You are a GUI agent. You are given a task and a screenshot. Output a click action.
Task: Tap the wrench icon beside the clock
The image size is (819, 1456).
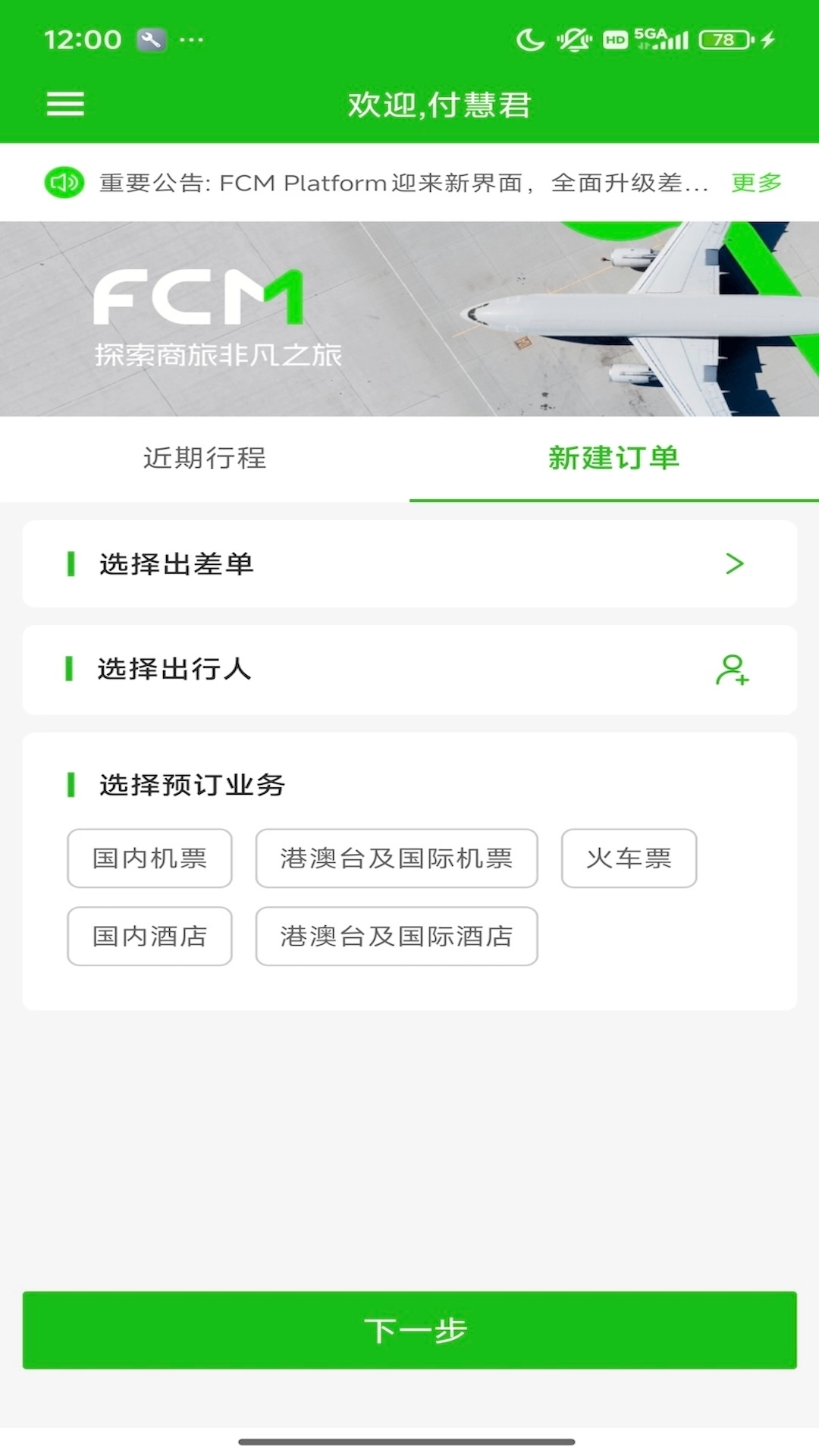pos(149,38)
